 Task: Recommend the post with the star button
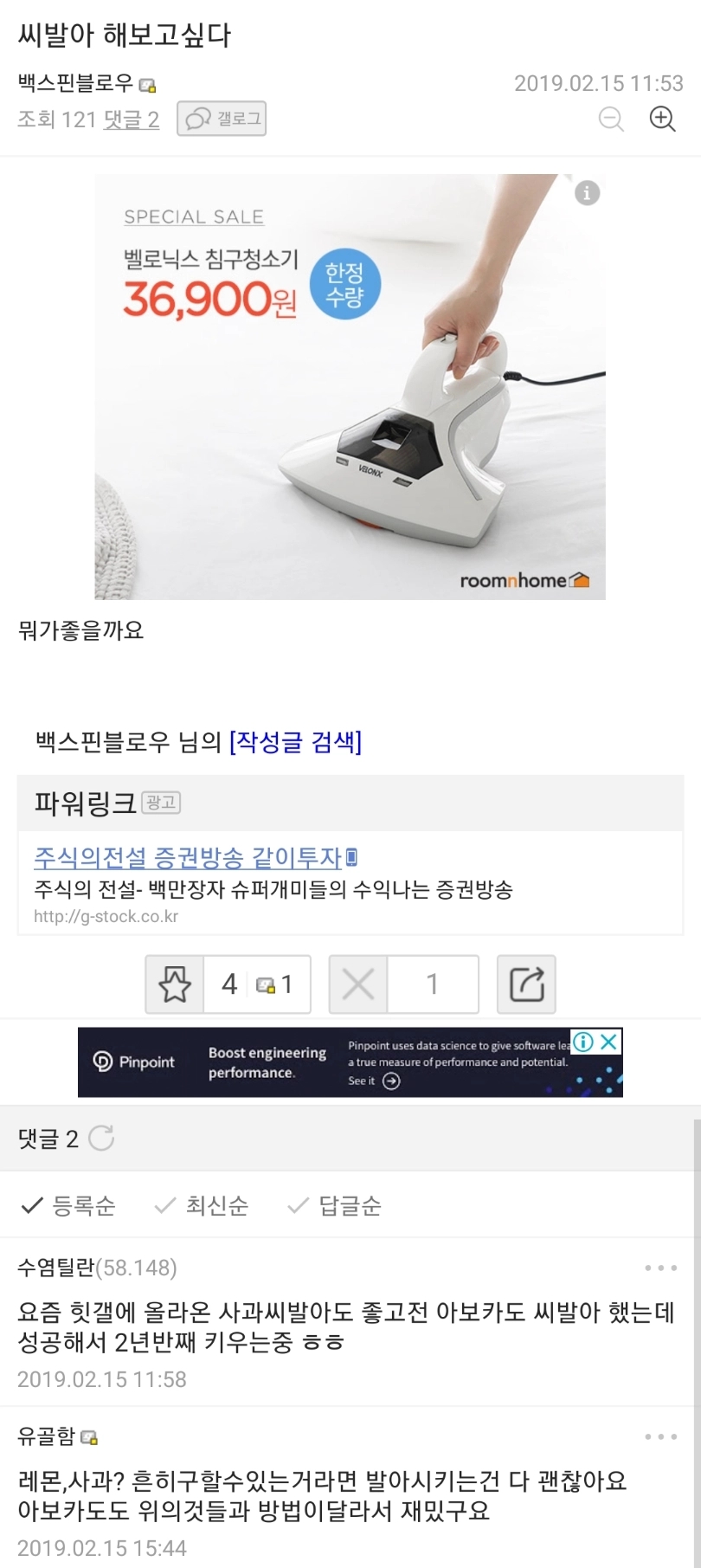pos(175,984)
